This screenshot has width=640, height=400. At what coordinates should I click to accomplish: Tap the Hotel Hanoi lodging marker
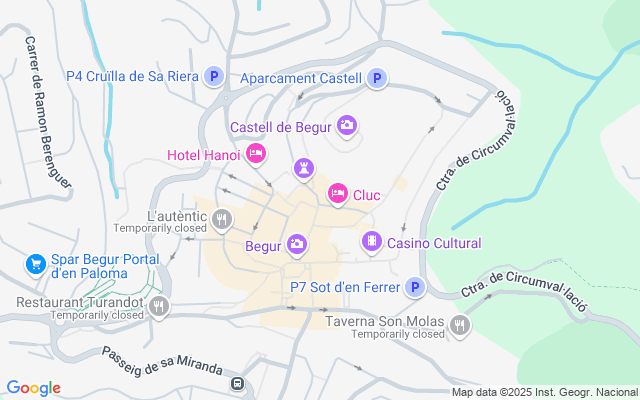[255, 153]
